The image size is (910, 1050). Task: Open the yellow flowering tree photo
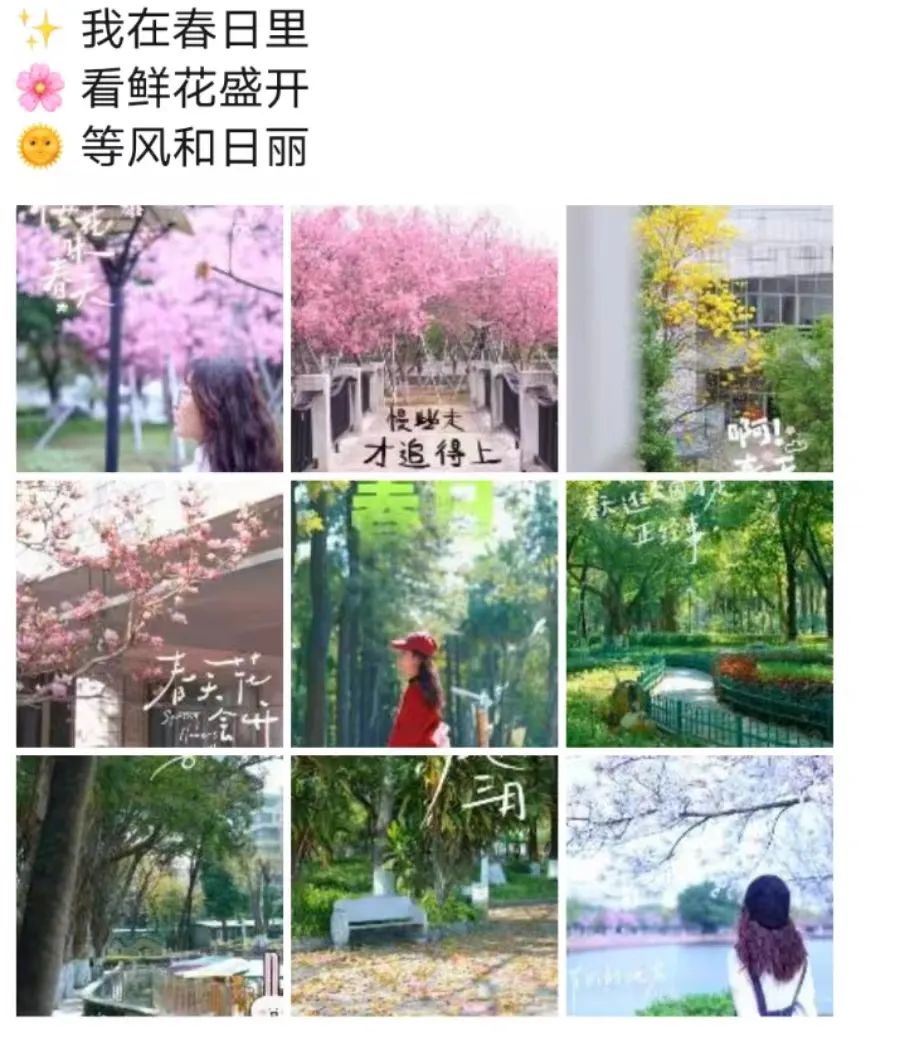699,338
